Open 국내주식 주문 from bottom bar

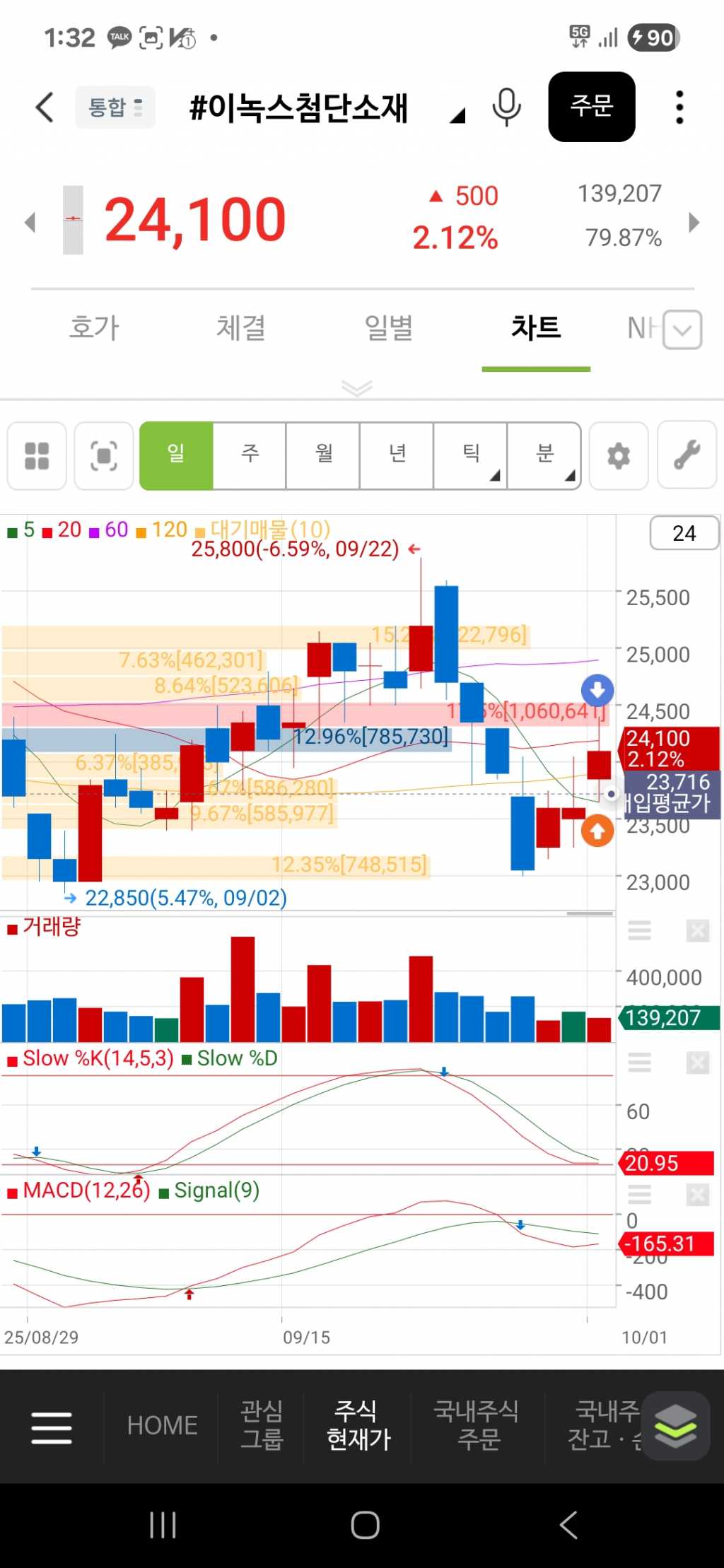478,1425
